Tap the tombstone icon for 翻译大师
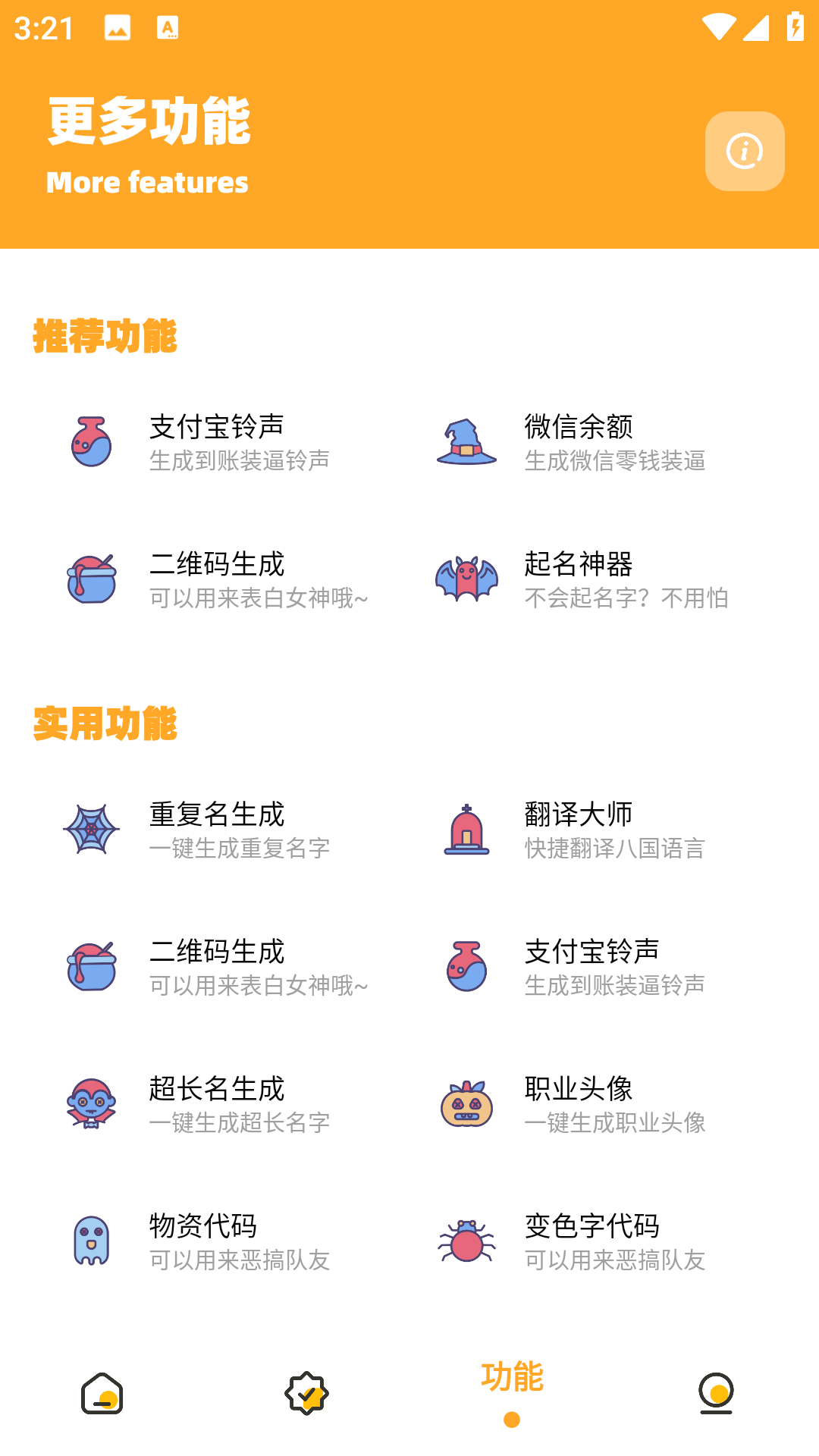This screenshot has height=1456, width=819. click(x=467, y=830)
